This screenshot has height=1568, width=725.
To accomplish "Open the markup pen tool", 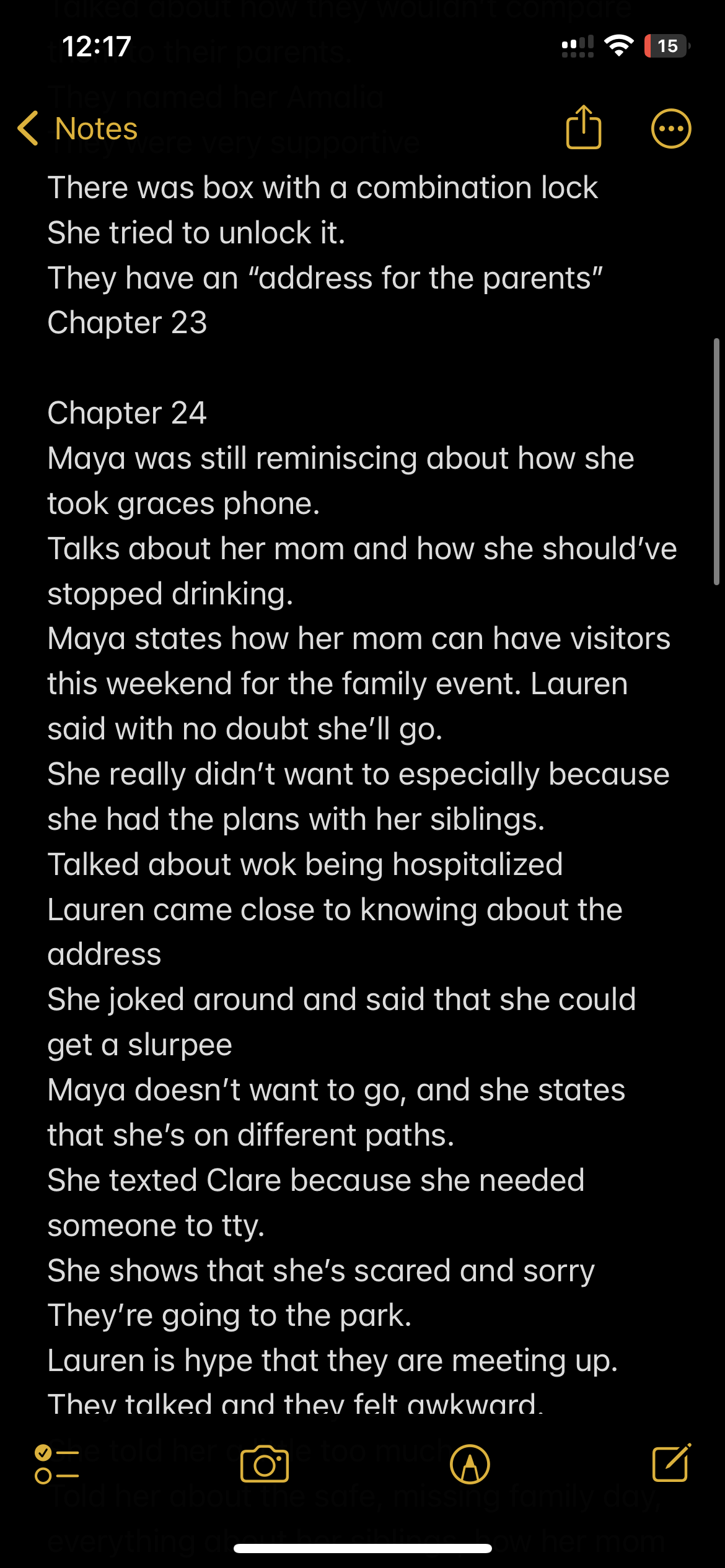I will point(470,1465).
